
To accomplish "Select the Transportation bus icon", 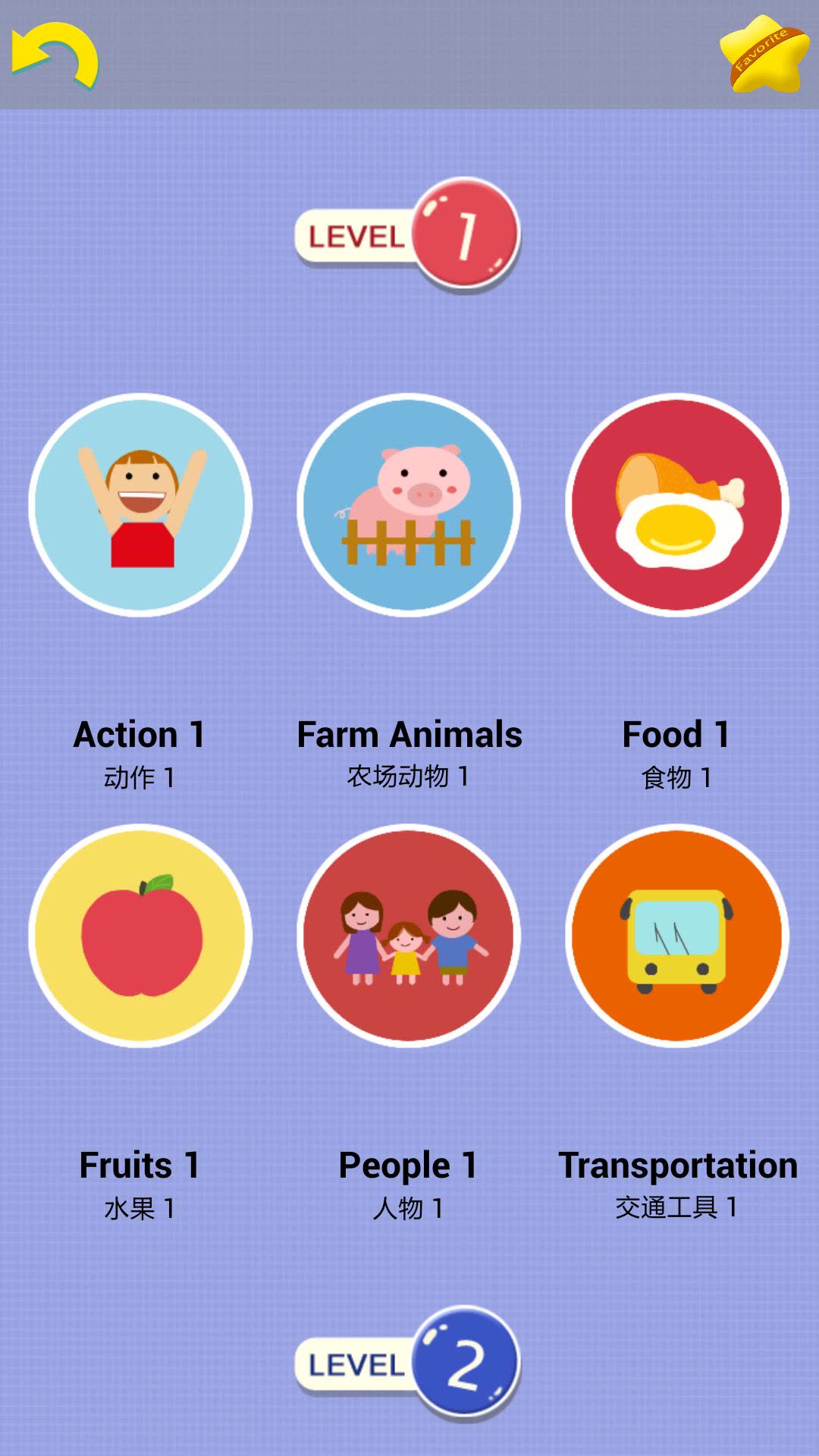I will click(x=679, y=937).
